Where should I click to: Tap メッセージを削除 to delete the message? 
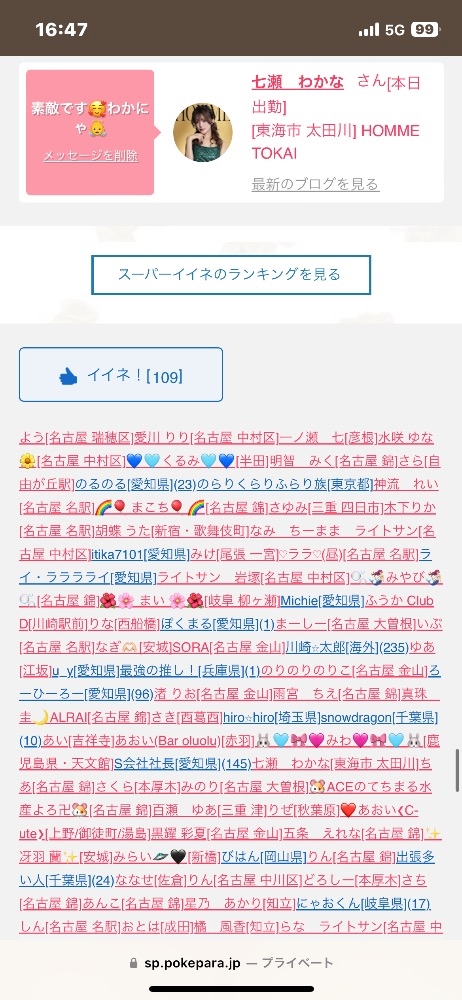[x=90, y=156]
